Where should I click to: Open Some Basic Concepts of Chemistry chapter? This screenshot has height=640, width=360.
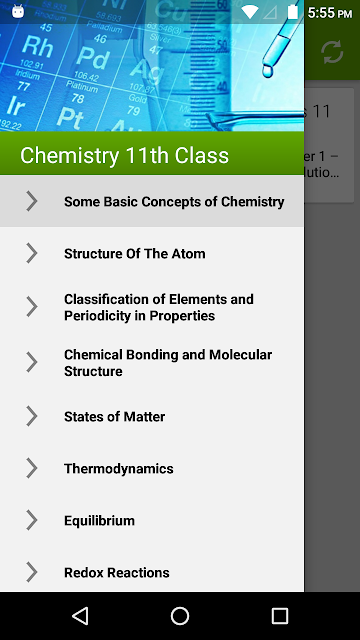coord(152,201)
